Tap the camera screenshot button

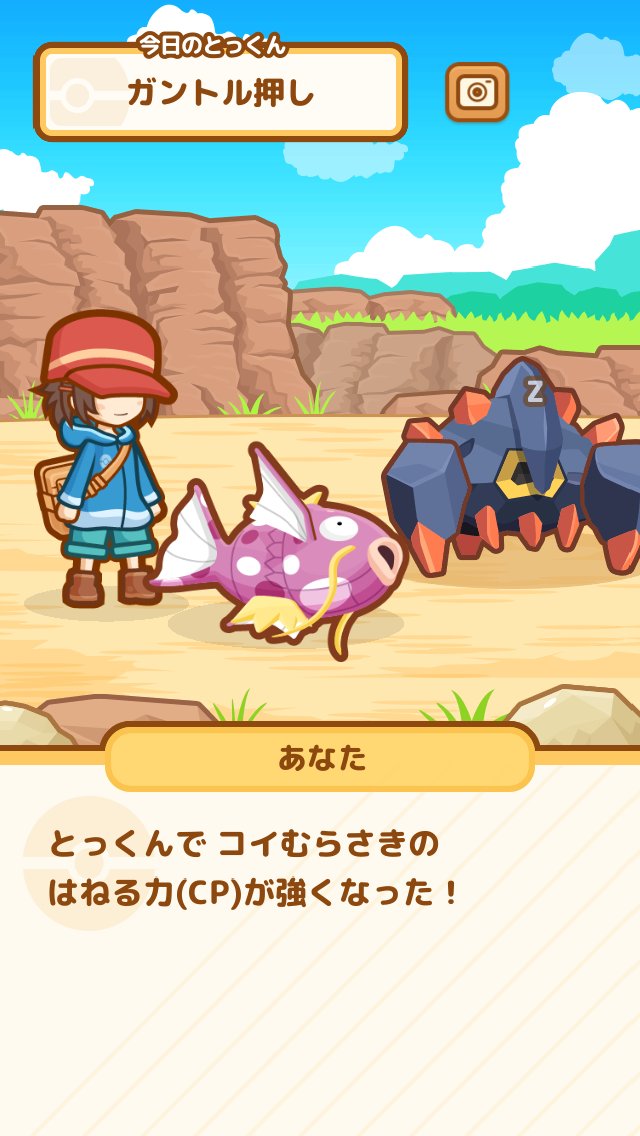(477, 92)
